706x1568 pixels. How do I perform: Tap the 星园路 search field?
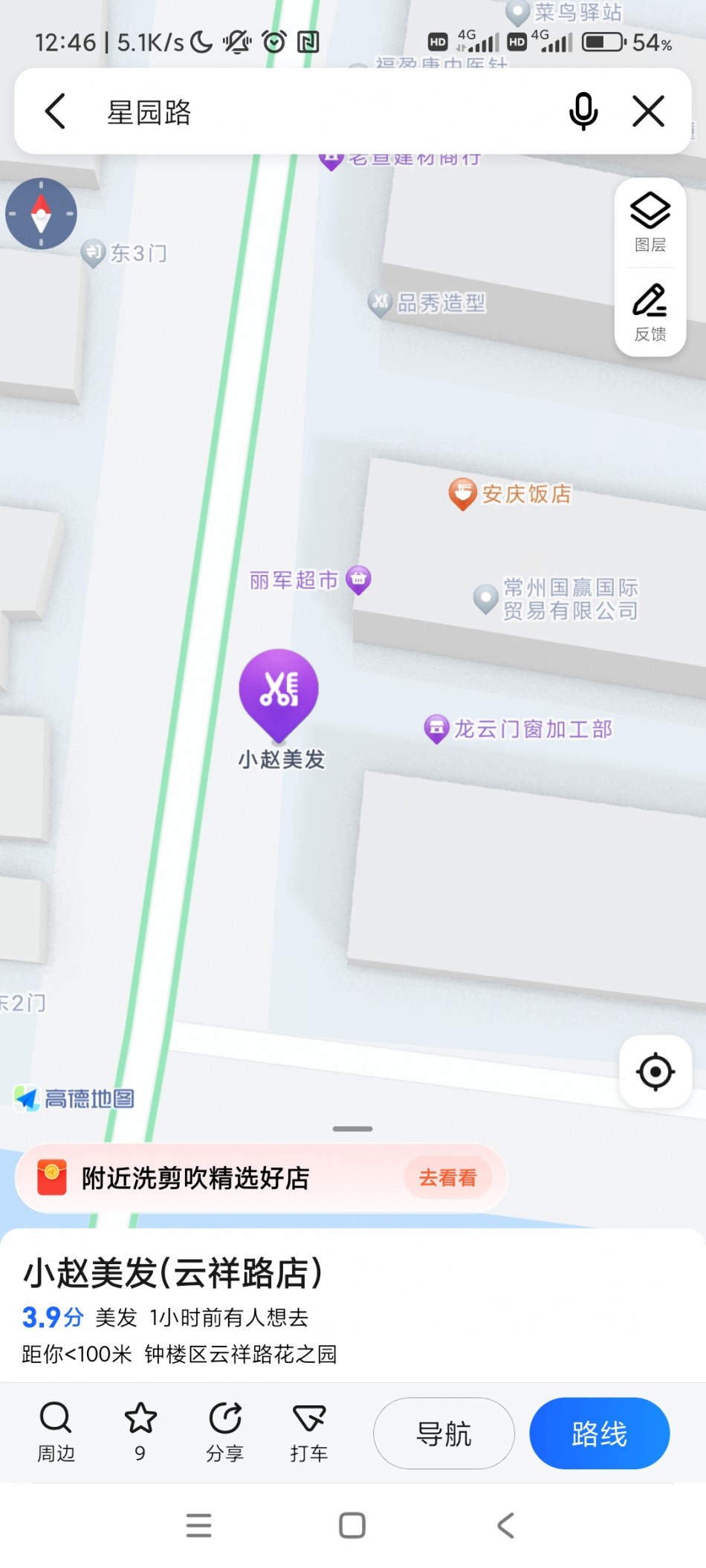[297, 112]
